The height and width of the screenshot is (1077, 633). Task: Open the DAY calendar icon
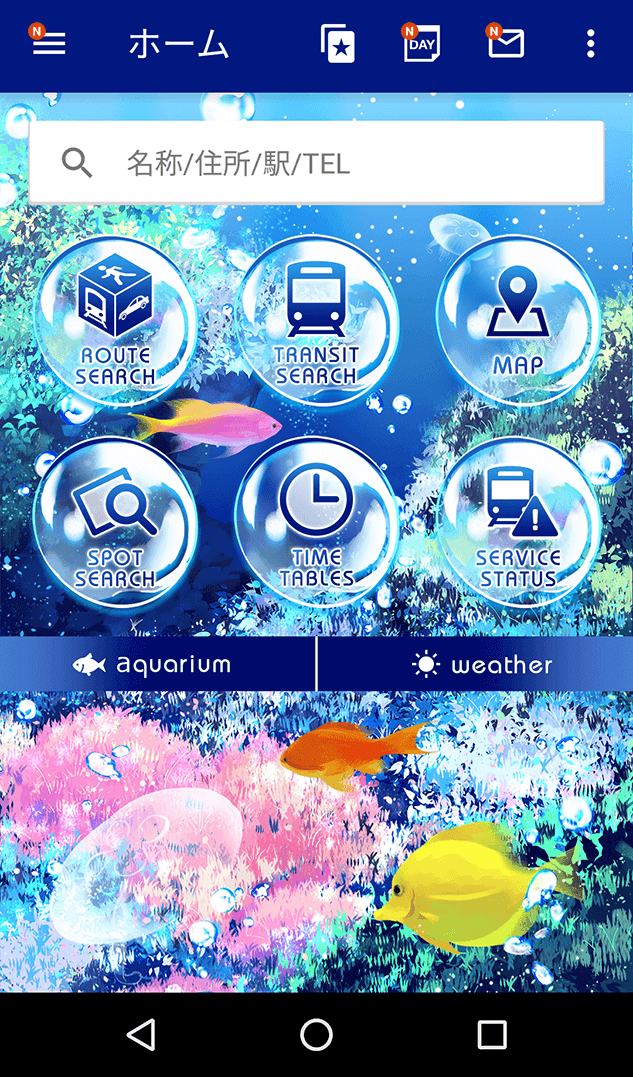pos(422,44)
